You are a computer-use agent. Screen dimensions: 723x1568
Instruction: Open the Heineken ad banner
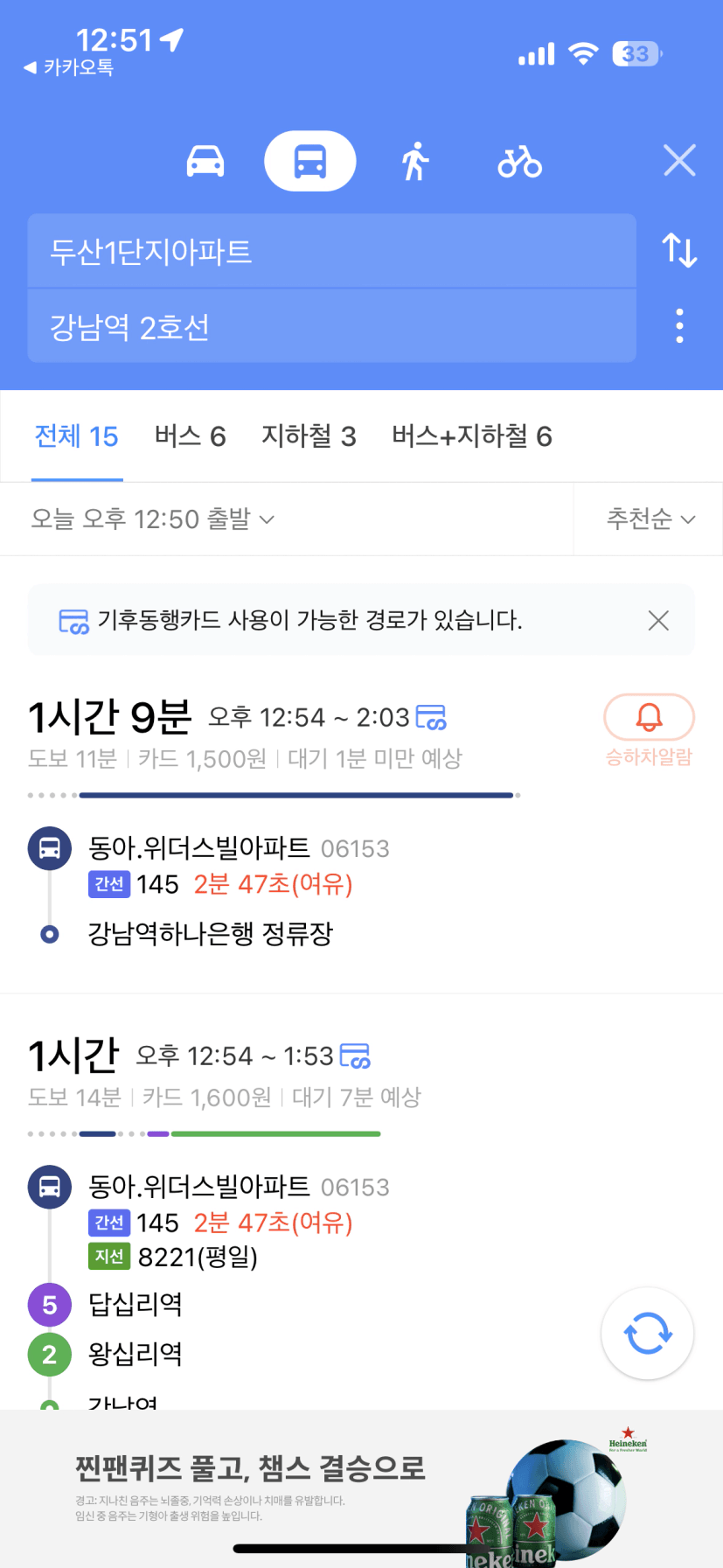pos(361,1488)
